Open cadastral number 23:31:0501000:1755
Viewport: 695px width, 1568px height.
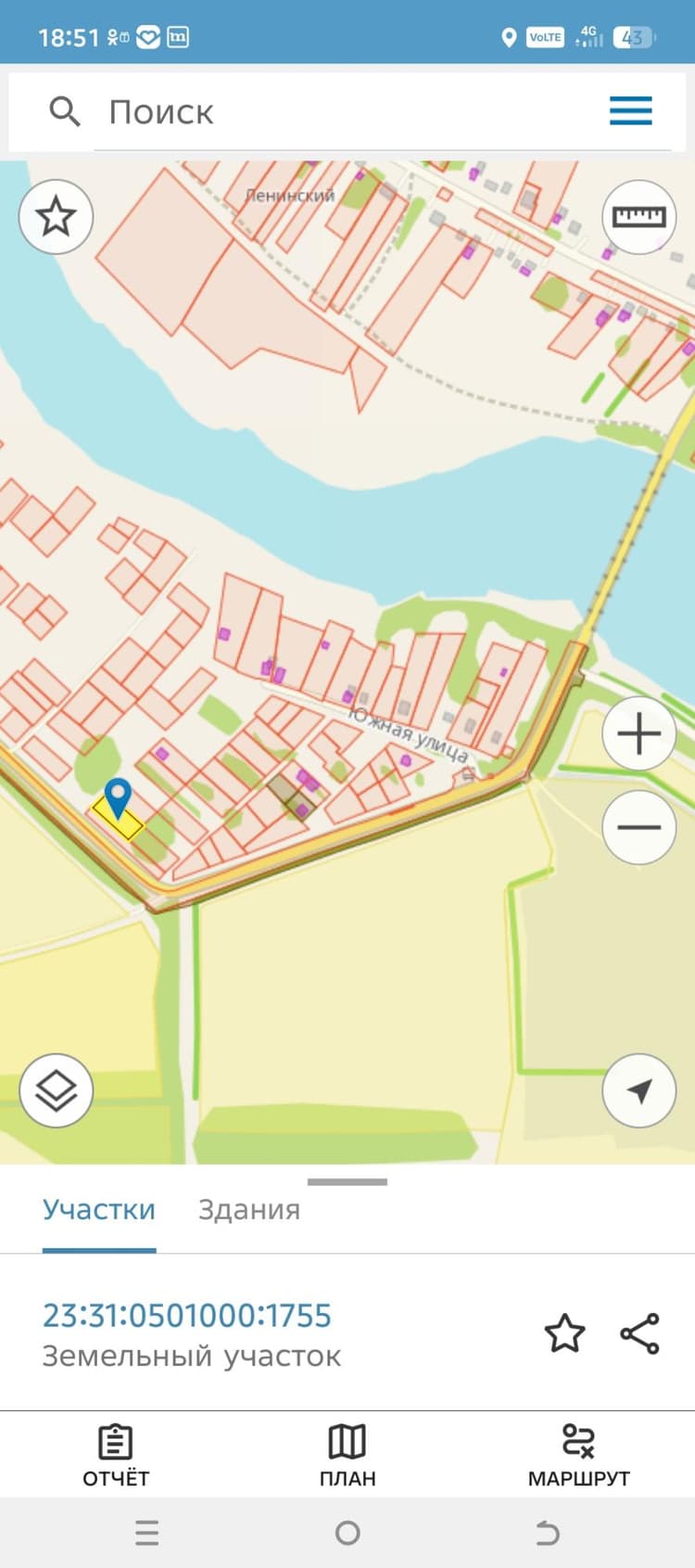coord(187,1316)
